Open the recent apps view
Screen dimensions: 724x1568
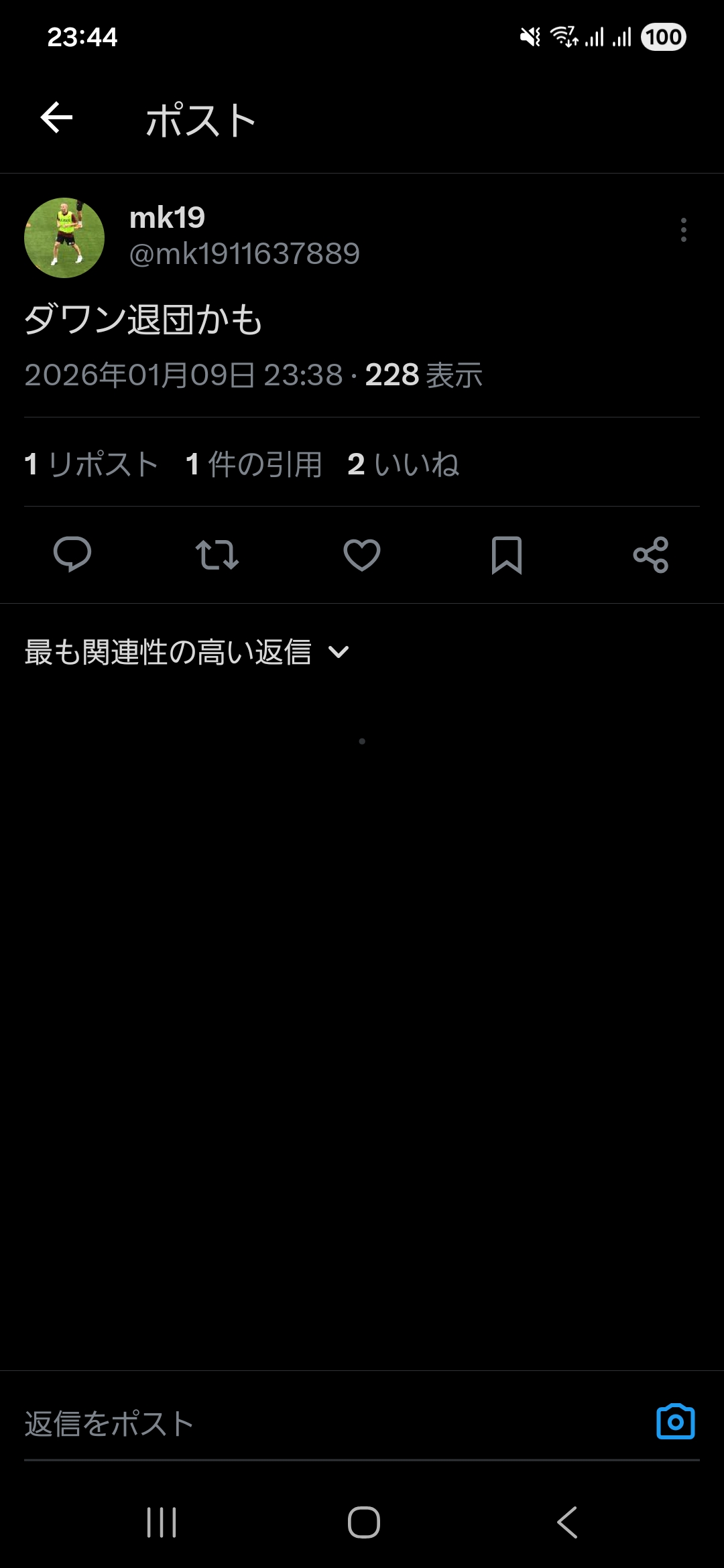coord(162,1522)
